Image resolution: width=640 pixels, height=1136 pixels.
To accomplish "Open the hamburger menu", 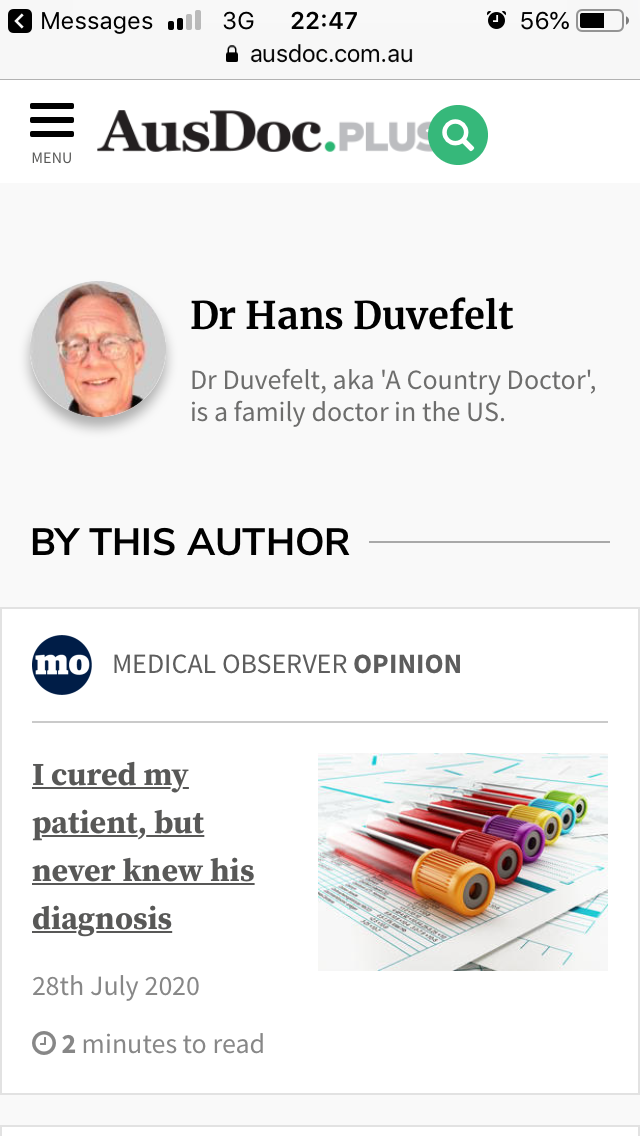I will click(x=51, y=130).
